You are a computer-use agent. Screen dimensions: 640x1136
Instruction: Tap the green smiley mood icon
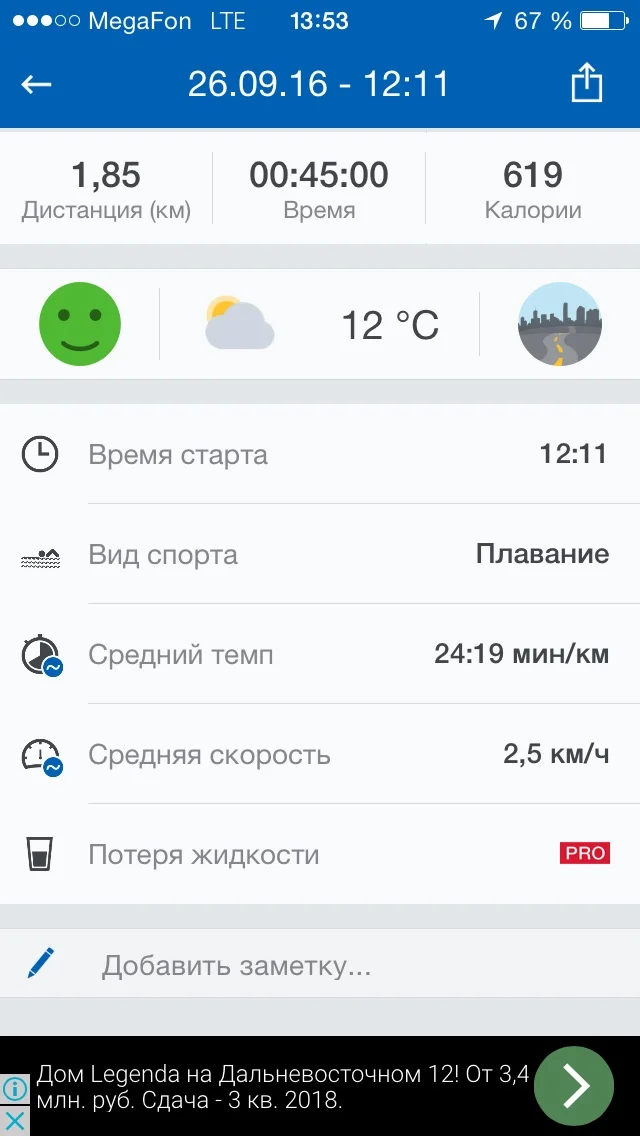pyautogui.click(x=80, y=324)
